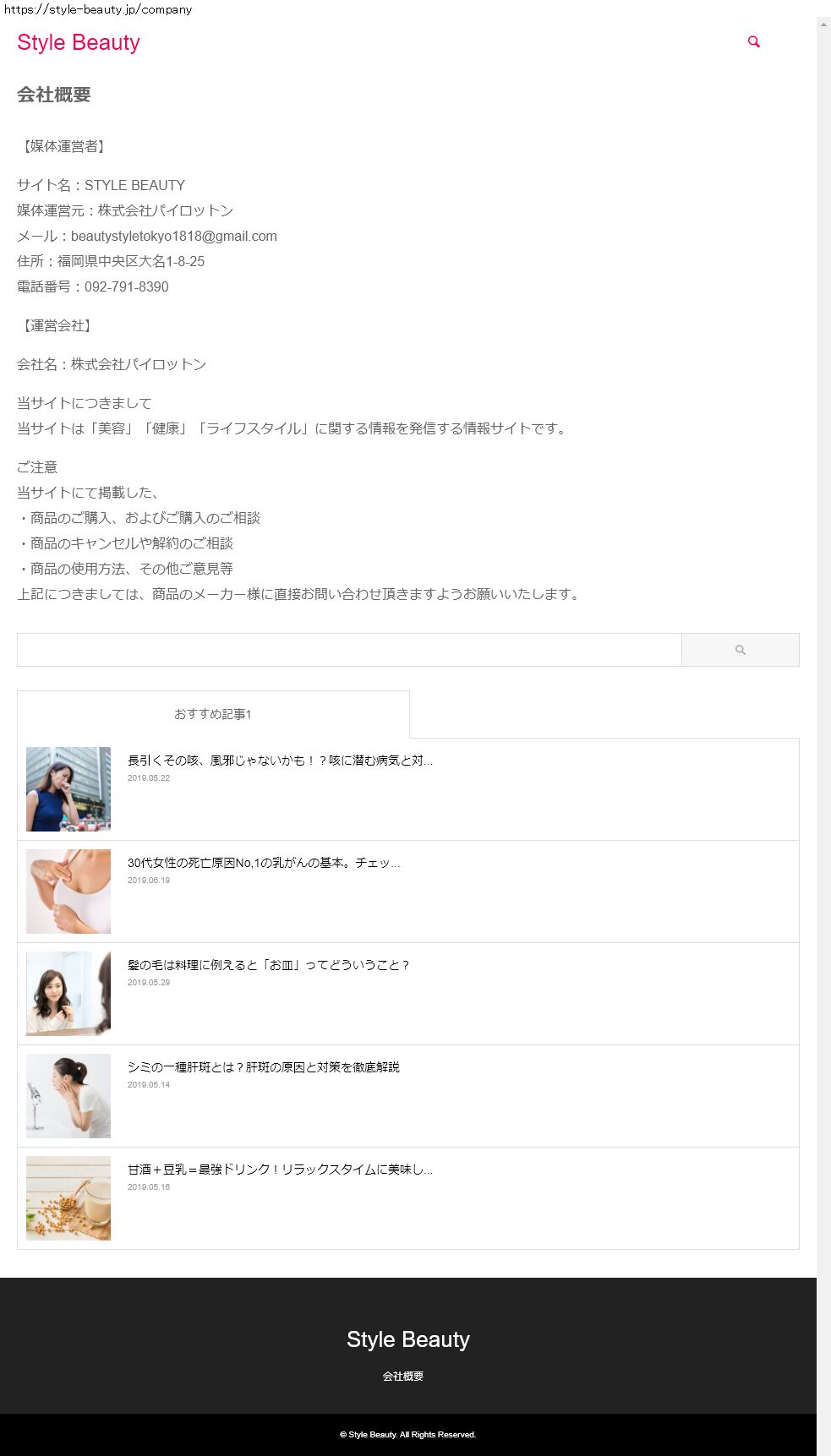Tap the search submit button beside the field
Screen dimensions: 831x1456
click(740, 650)
